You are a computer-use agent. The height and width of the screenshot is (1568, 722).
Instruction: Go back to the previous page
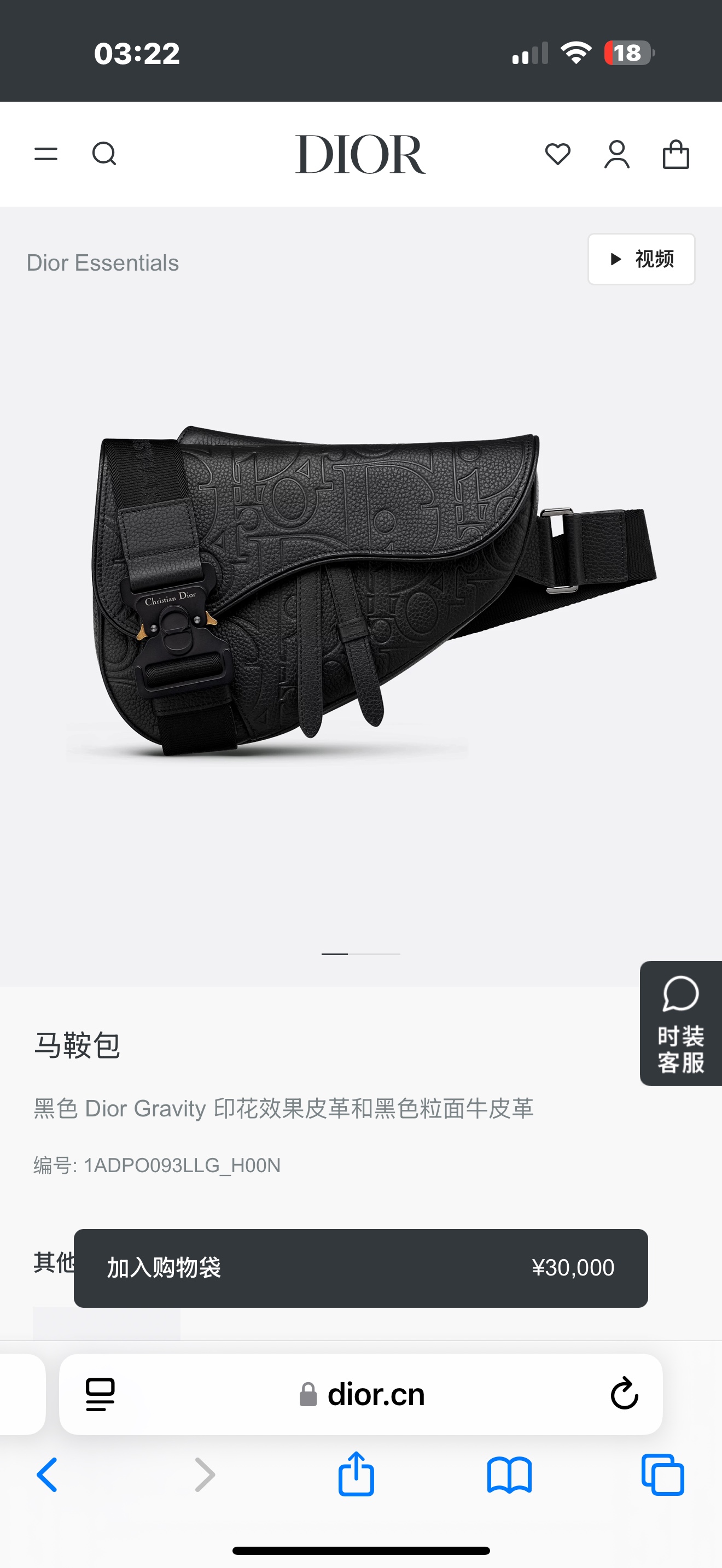pos(48,1475)
